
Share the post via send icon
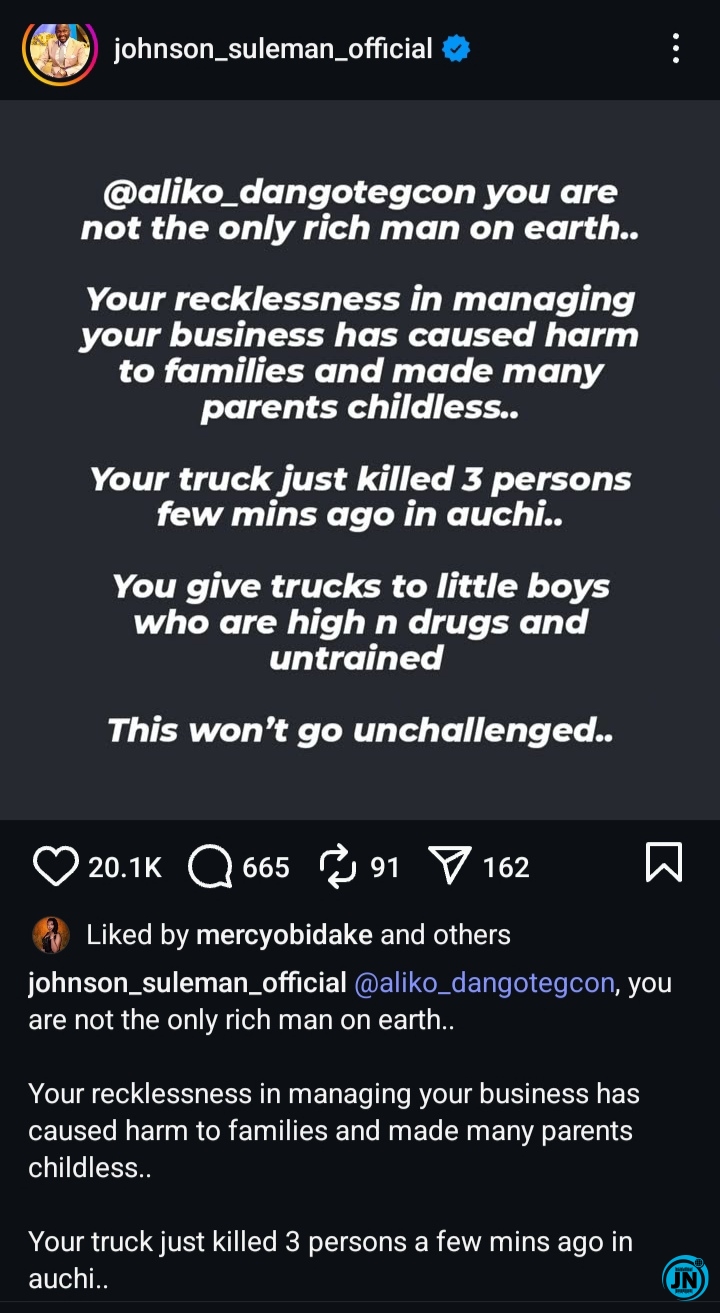(x=448, y=866)
